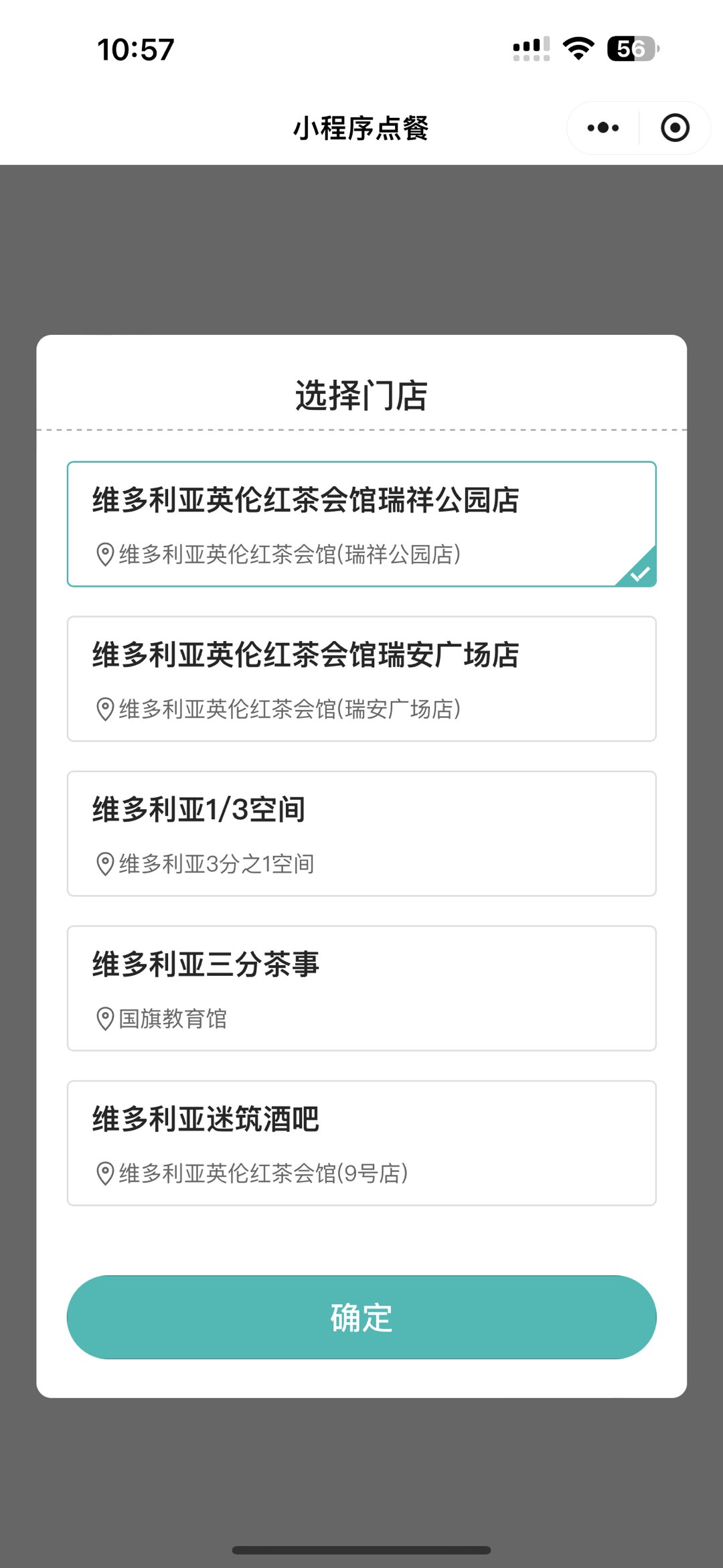Open the mini program more options menu
Screen dimensions: 723x1568
coord(602,127)
